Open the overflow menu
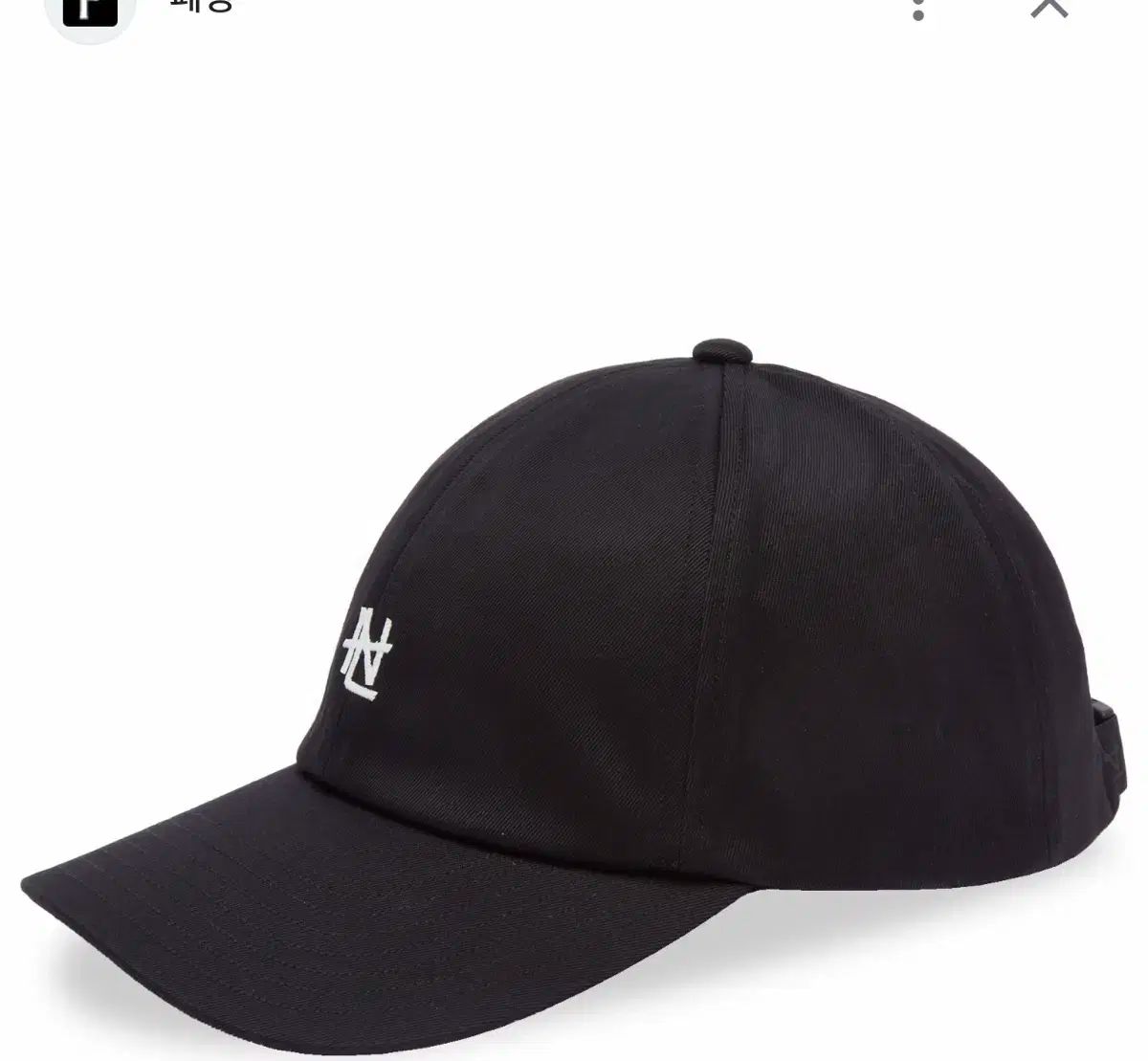1148x1061 pixels. (918, 8)
